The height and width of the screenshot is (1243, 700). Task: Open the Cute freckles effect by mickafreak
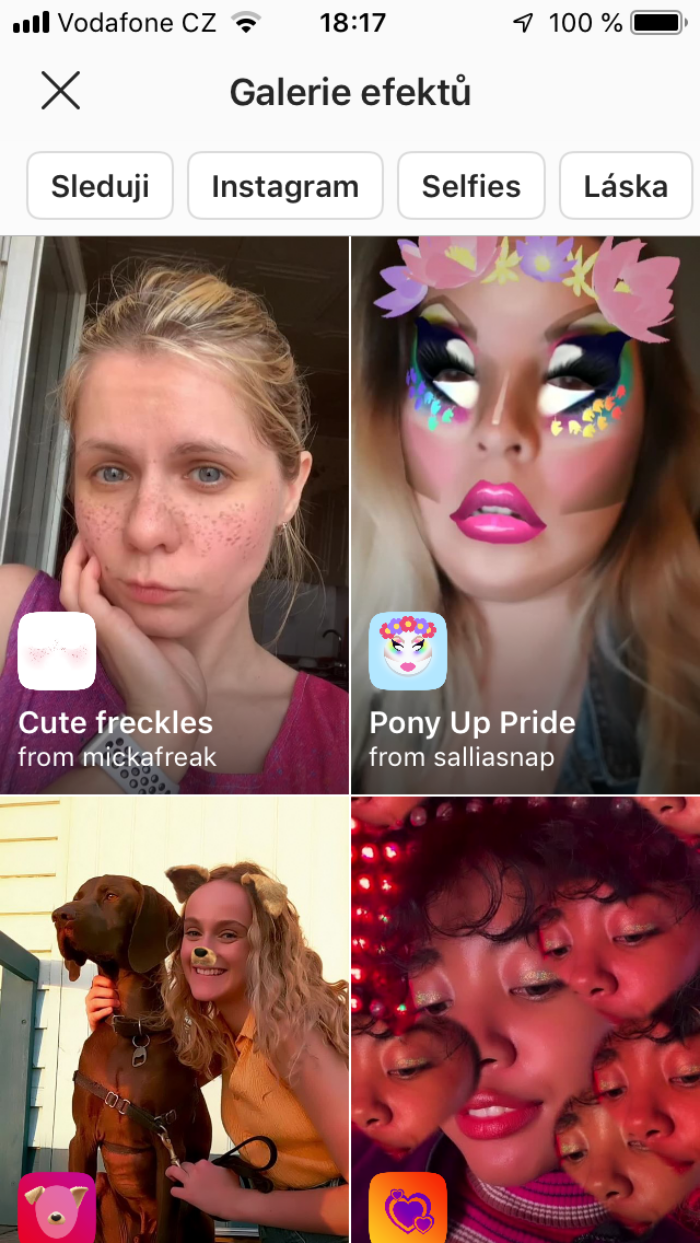click(x=174, y=515)
